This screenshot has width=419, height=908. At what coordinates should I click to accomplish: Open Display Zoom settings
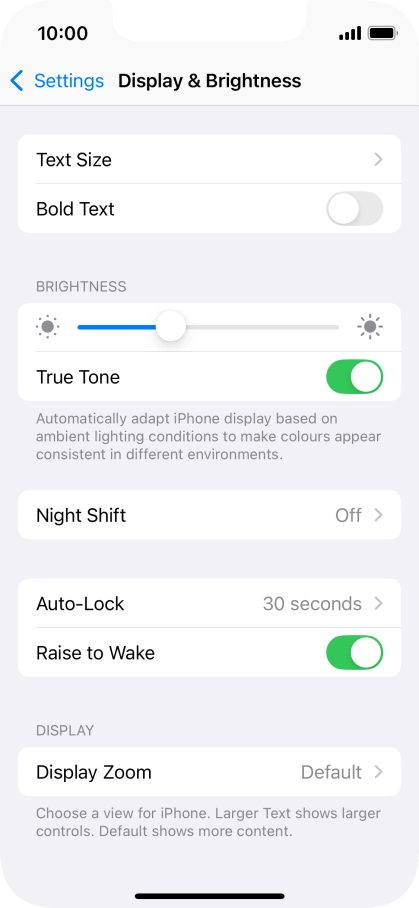(210, 771)
